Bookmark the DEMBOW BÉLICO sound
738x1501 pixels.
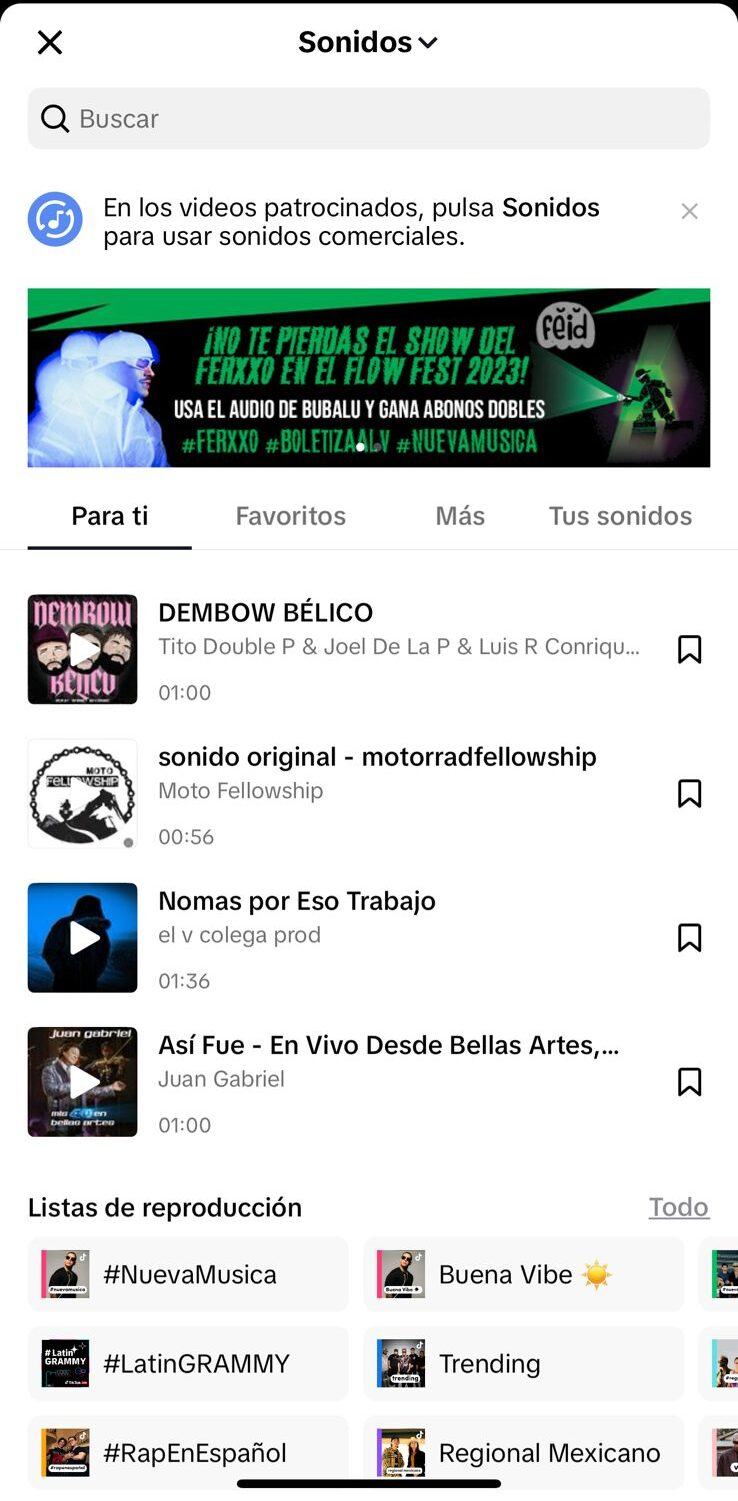click(x=689, y=650)
